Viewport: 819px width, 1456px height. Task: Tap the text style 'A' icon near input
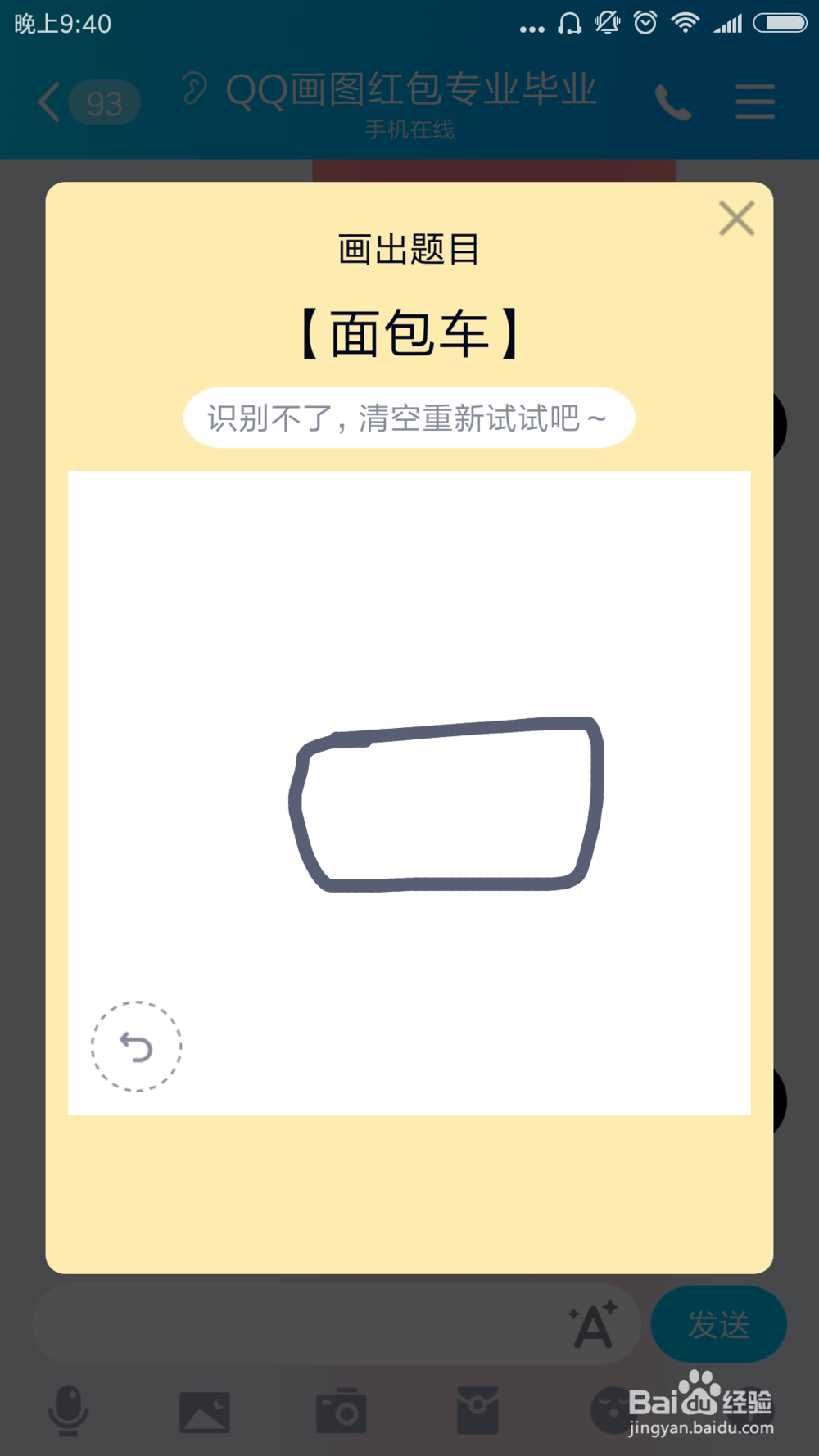(x=592, y=1323)
